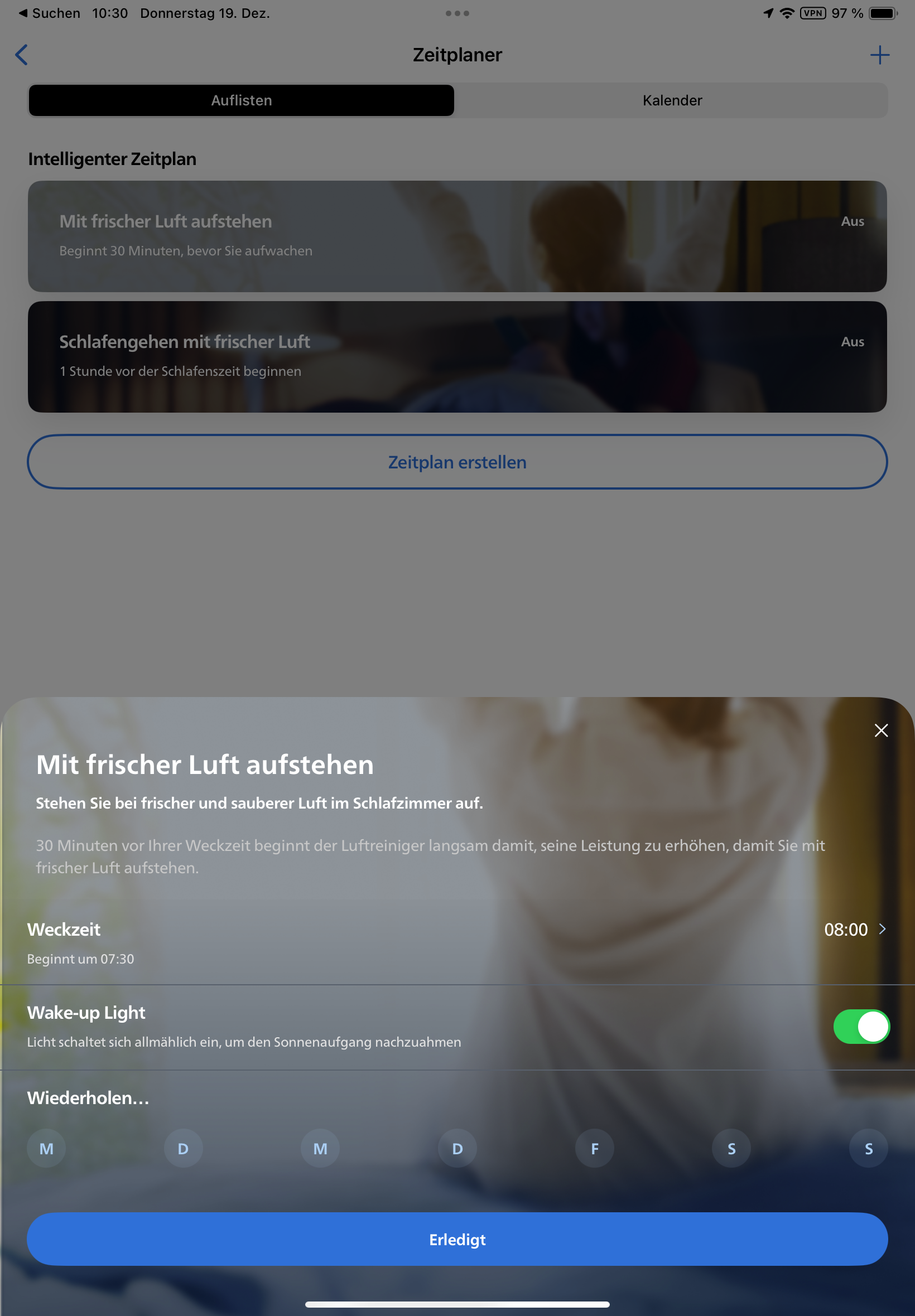Add a new schedule with plus icon

[879, 55]
